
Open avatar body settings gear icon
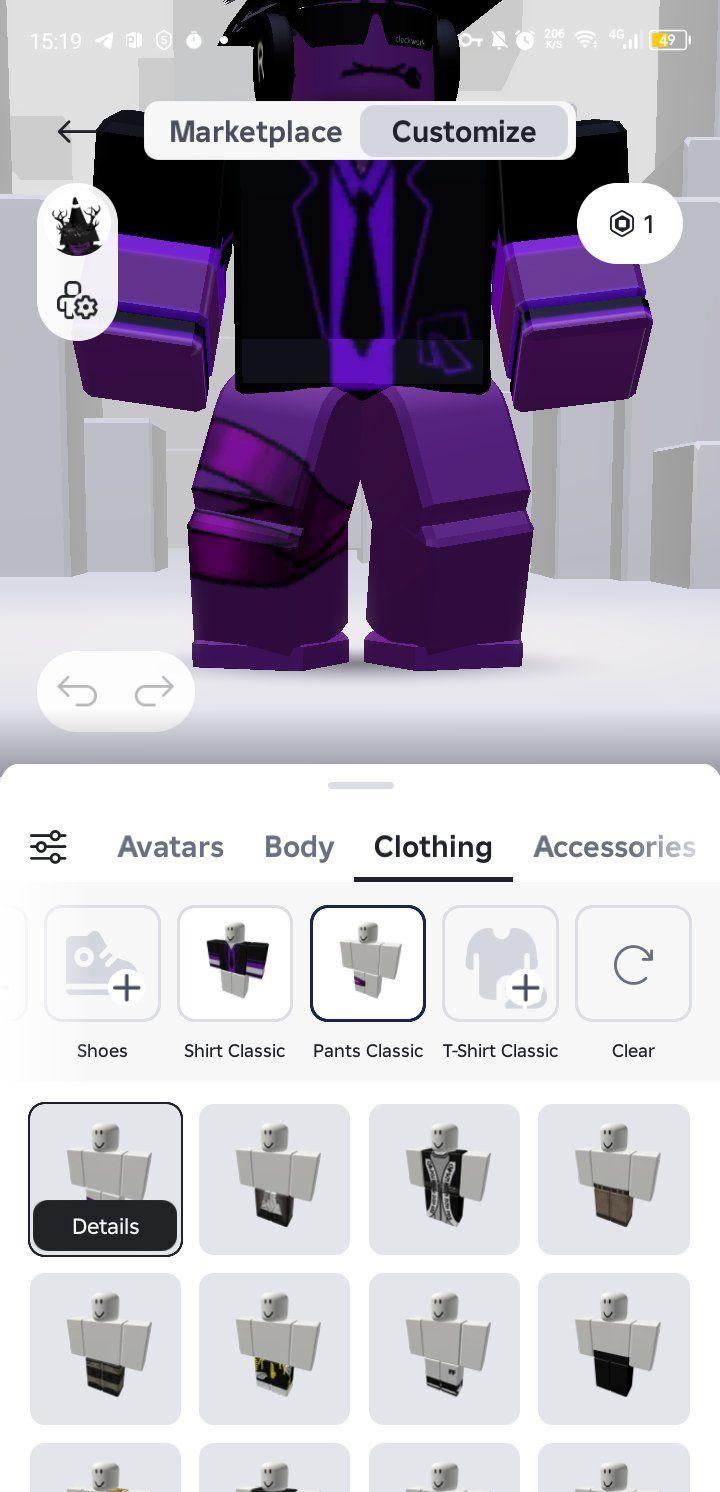(78, 300)
